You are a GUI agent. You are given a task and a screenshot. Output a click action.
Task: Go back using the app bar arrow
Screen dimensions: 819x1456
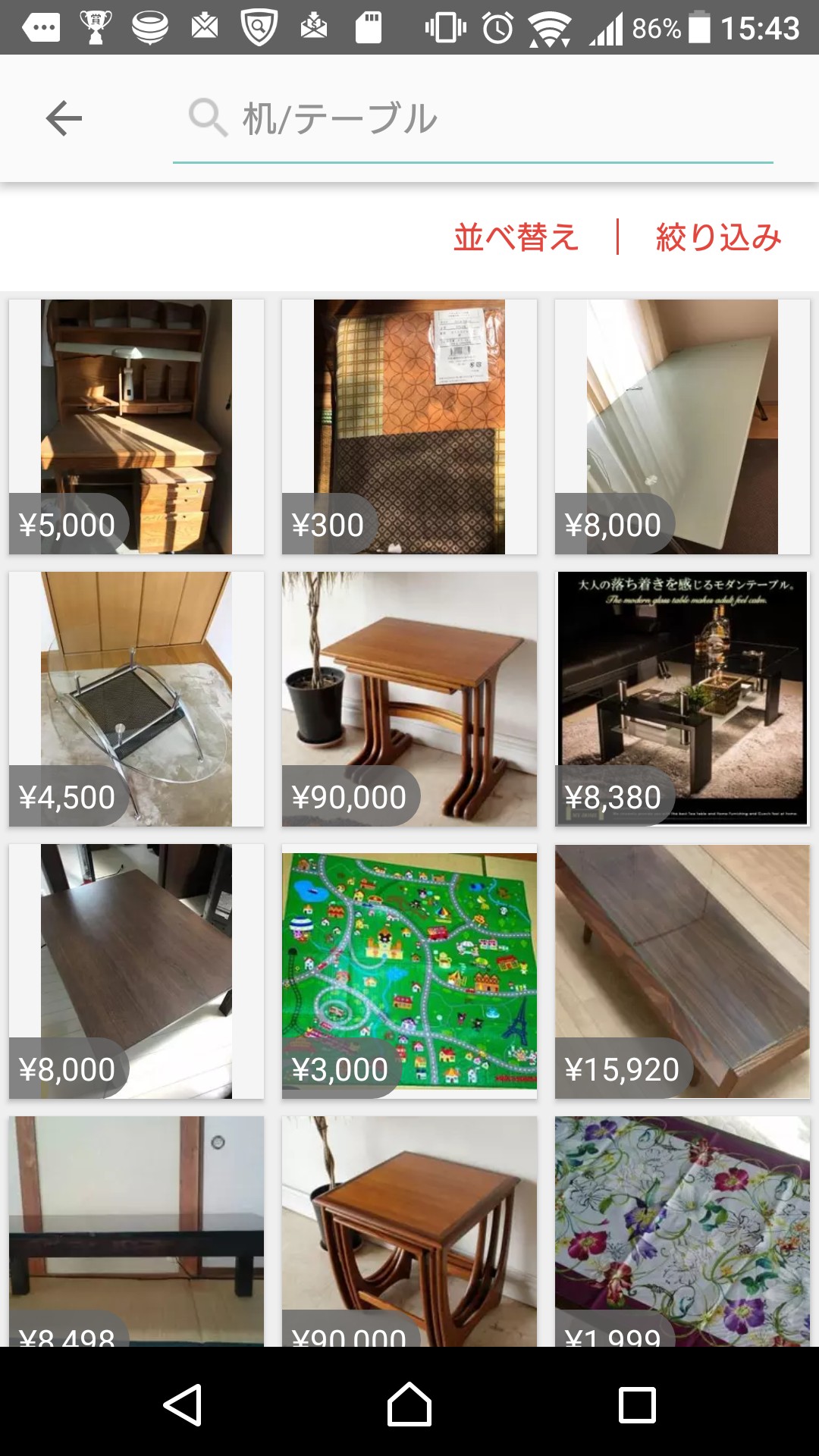click(64, 118)
